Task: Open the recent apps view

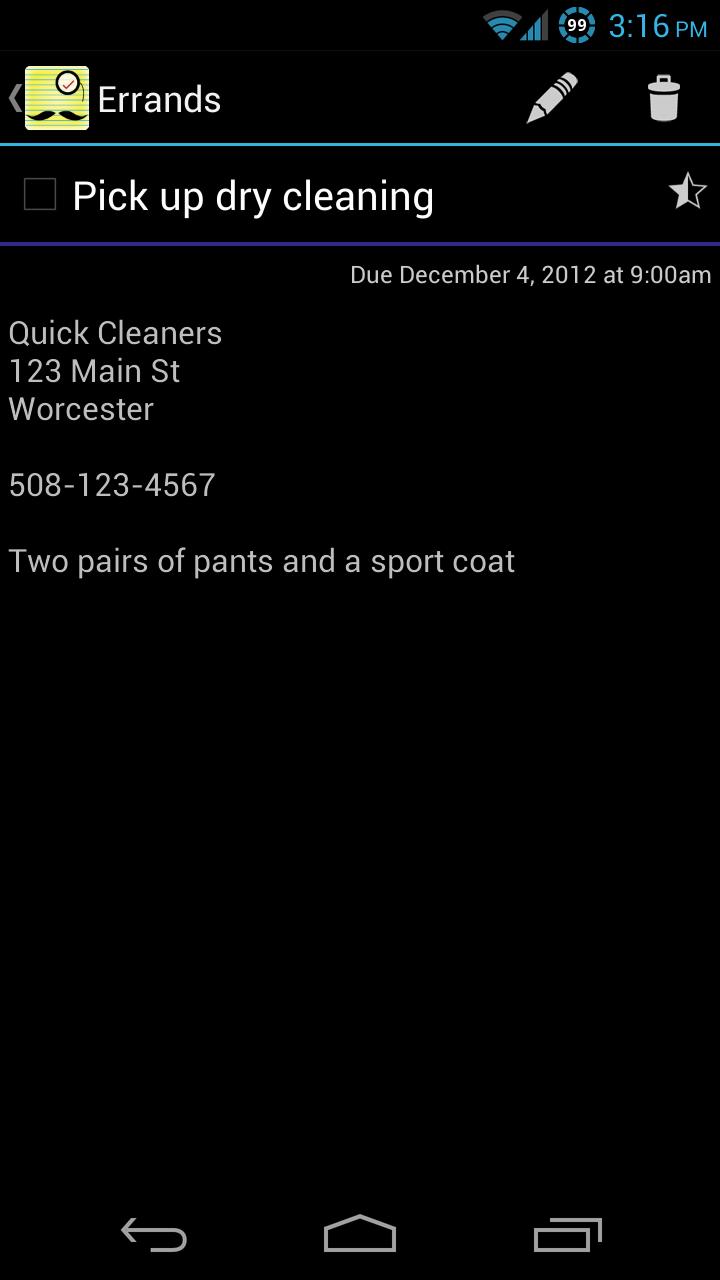Action: [567, 1235]
